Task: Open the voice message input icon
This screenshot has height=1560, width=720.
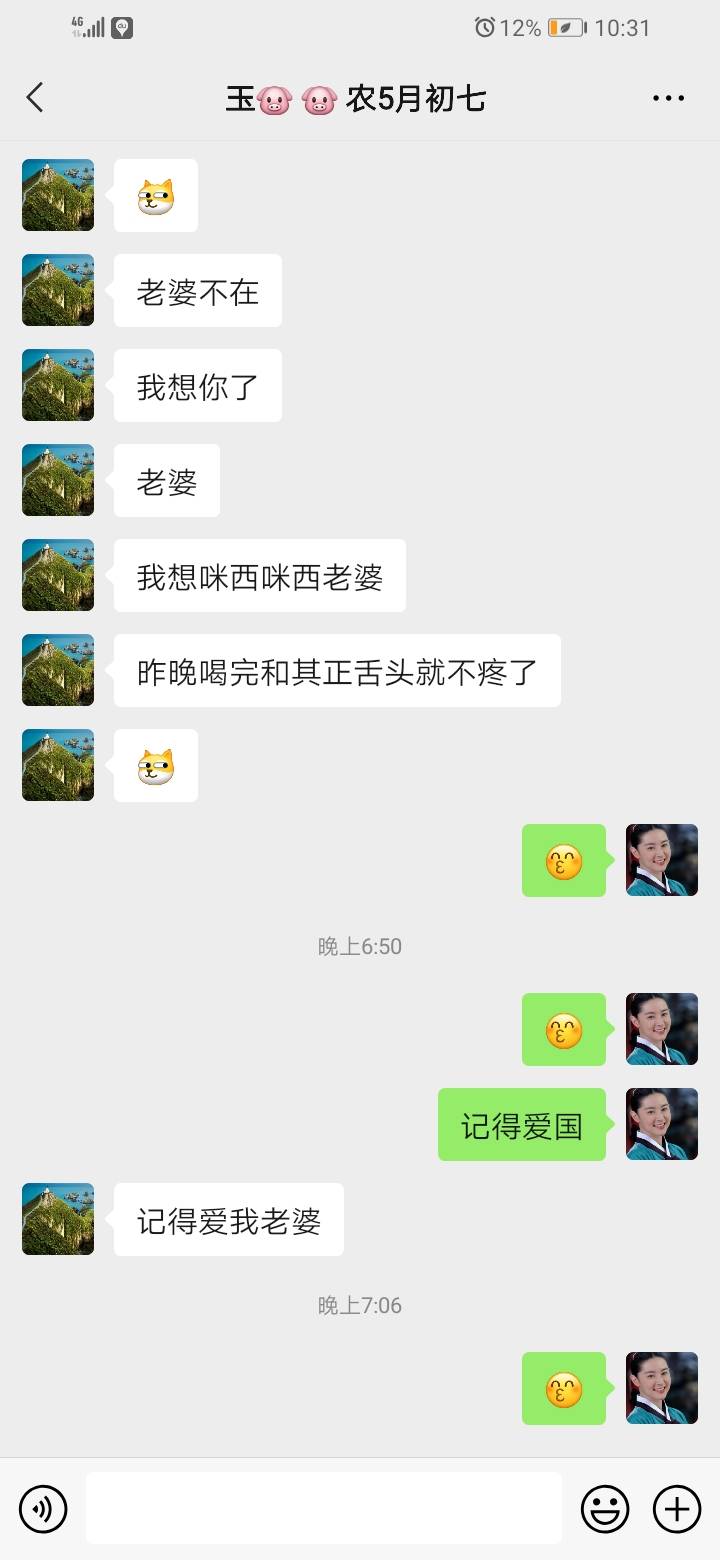Action: point(43,1508)
